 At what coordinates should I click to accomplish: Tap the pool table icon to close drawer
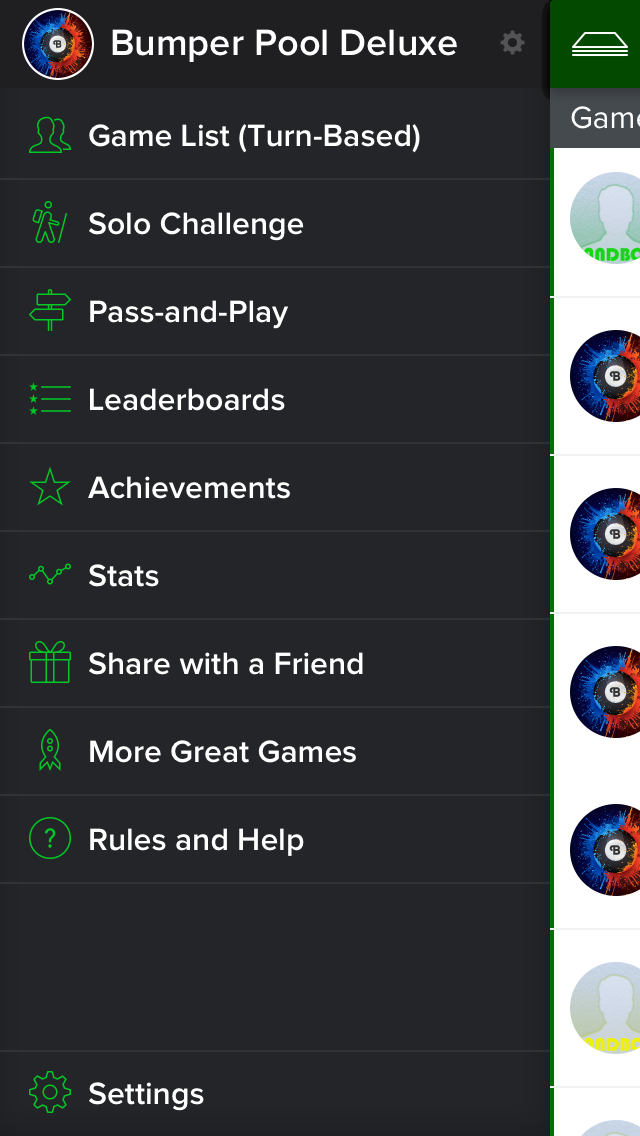pyautogui.click(x=598, y=44)
